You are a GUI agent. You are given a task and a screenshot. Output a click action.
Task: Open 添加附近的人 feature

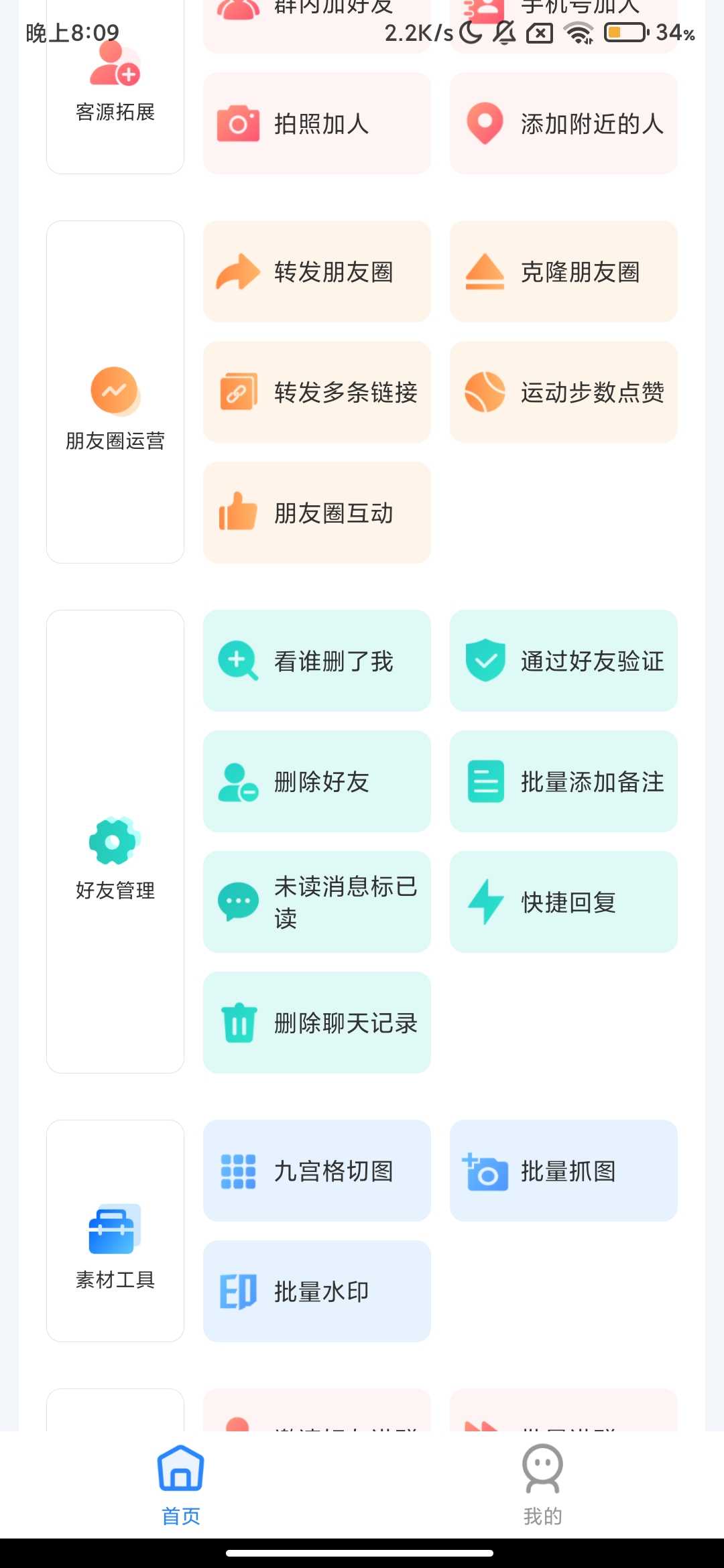[x=563, y=124]
